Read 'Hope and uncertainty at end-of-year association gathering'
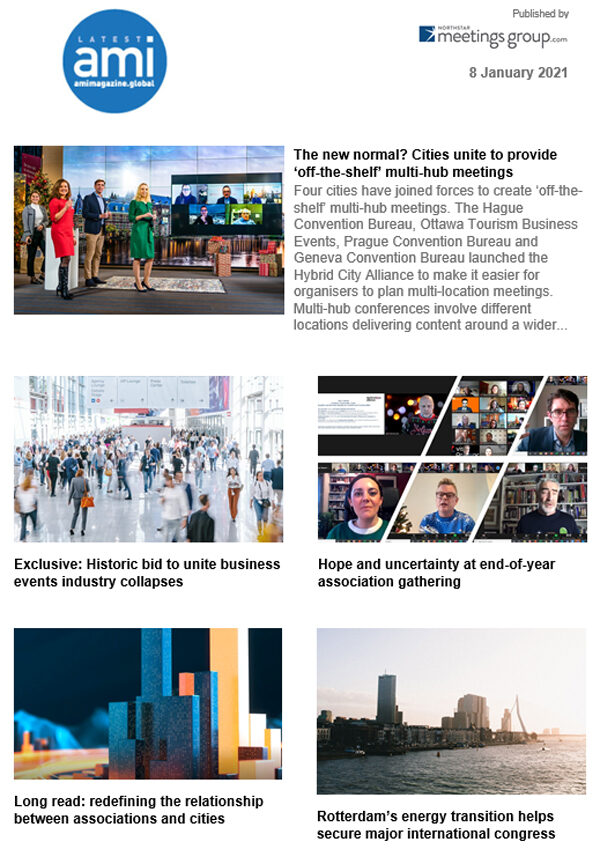This screenshot has height=849, width=600. 436,573
